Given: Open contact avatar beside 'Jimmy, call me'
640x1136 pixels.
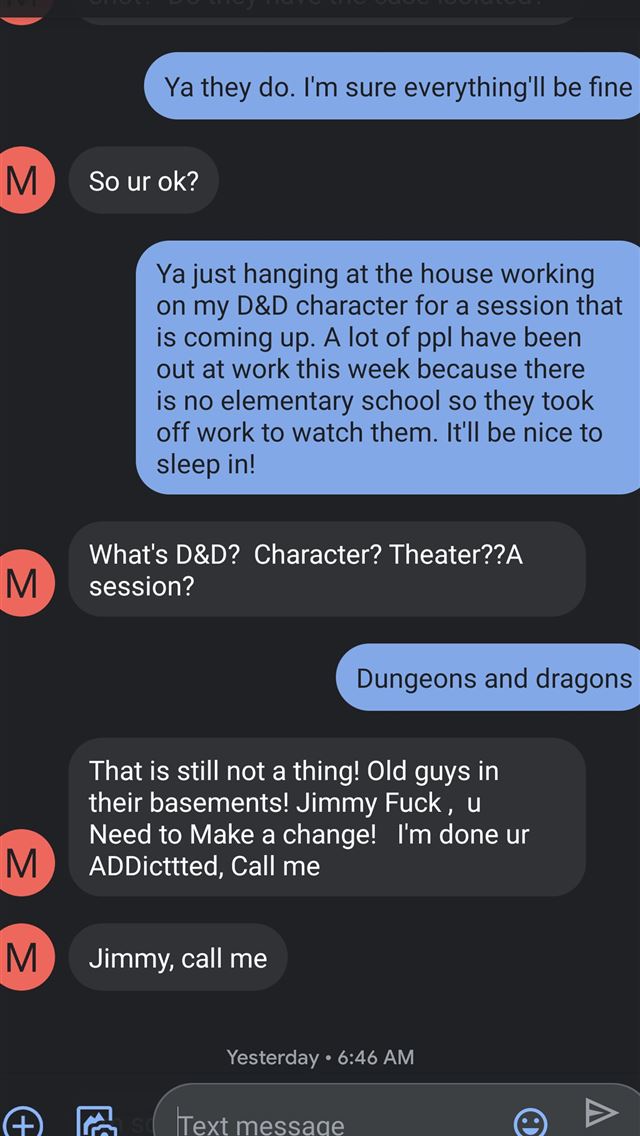Looking at the screenshot, I should point(24,957).
